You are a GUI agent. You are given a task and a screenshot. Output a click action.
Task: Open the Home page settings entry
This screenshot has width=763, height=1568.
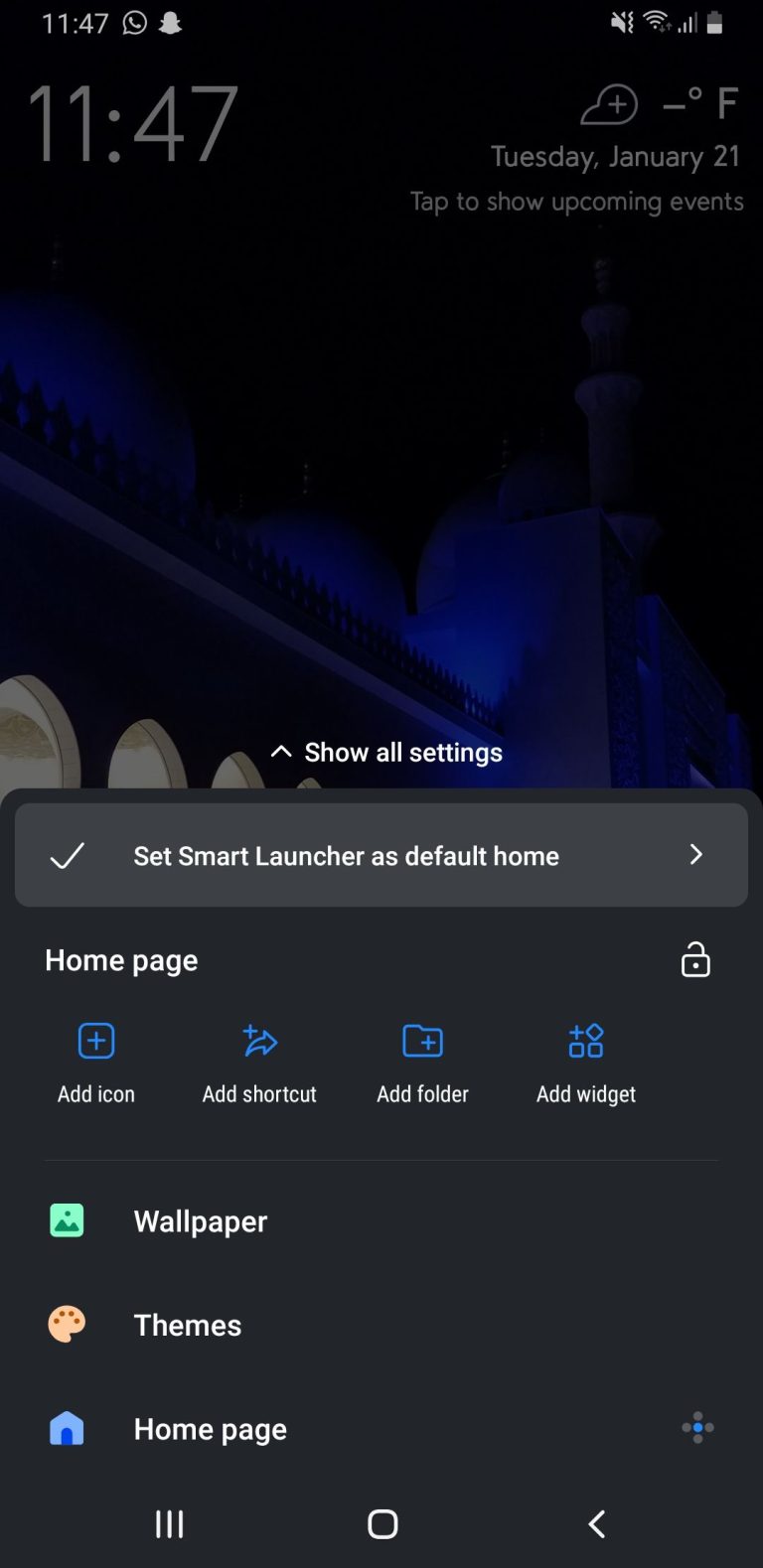pos(210,1429)
